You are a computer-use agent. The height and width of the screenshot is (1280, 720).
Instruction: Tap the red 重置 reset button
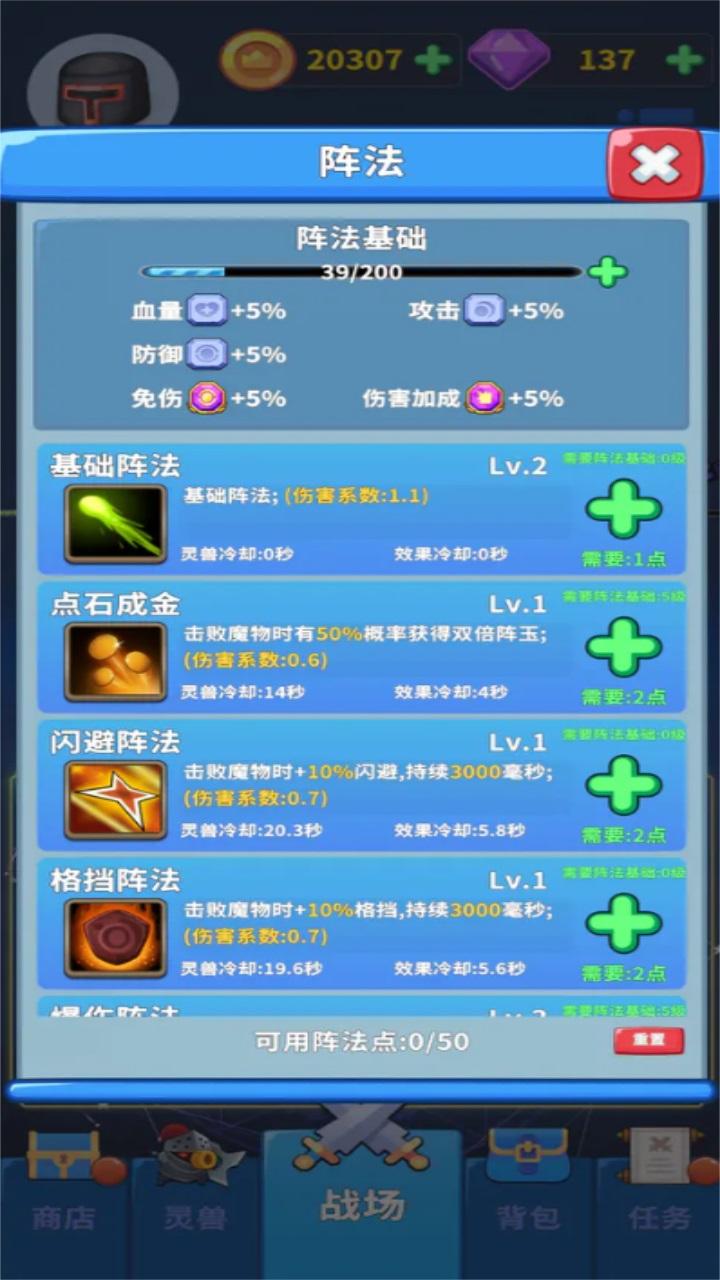click(649, 1040)
